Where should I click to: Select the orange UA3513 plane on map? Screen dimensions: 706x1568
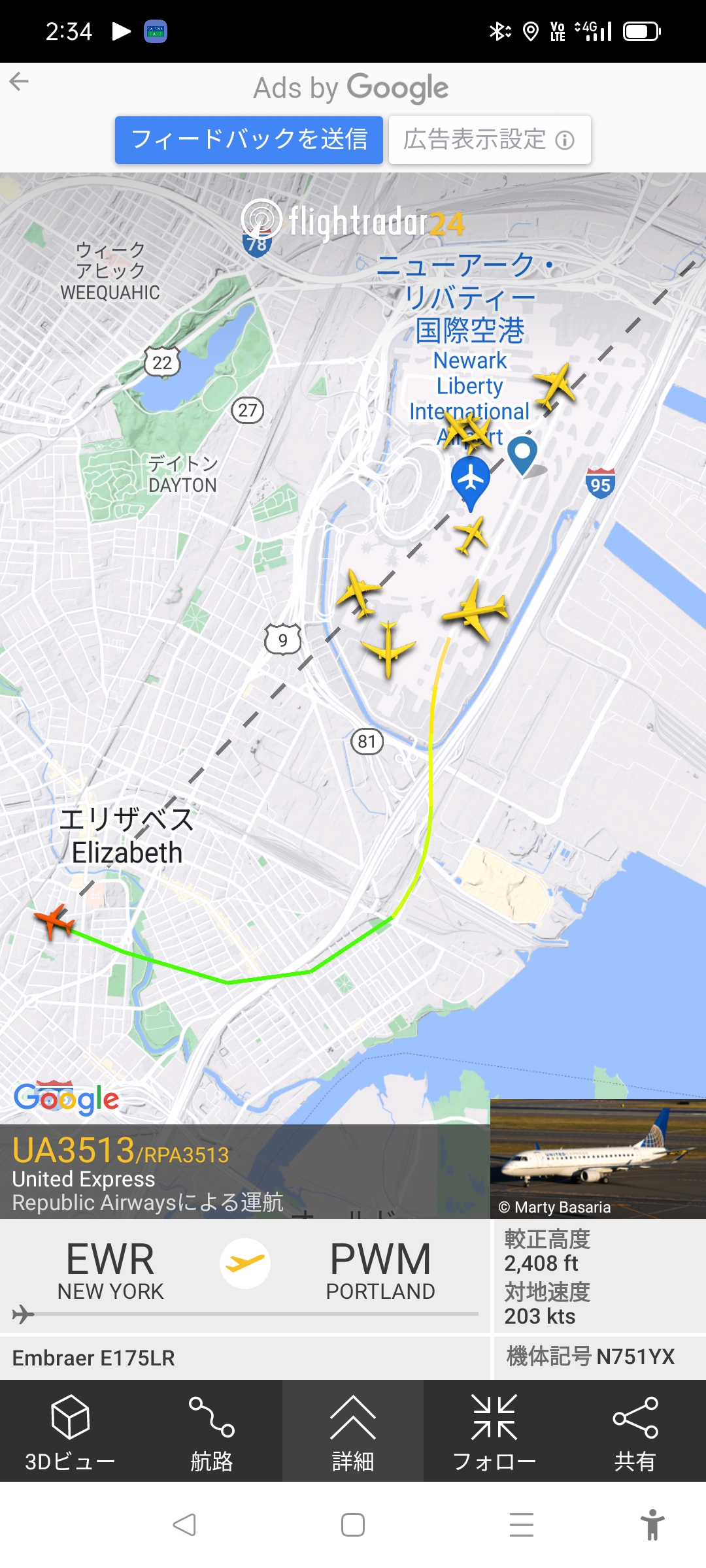click(54, 921)
